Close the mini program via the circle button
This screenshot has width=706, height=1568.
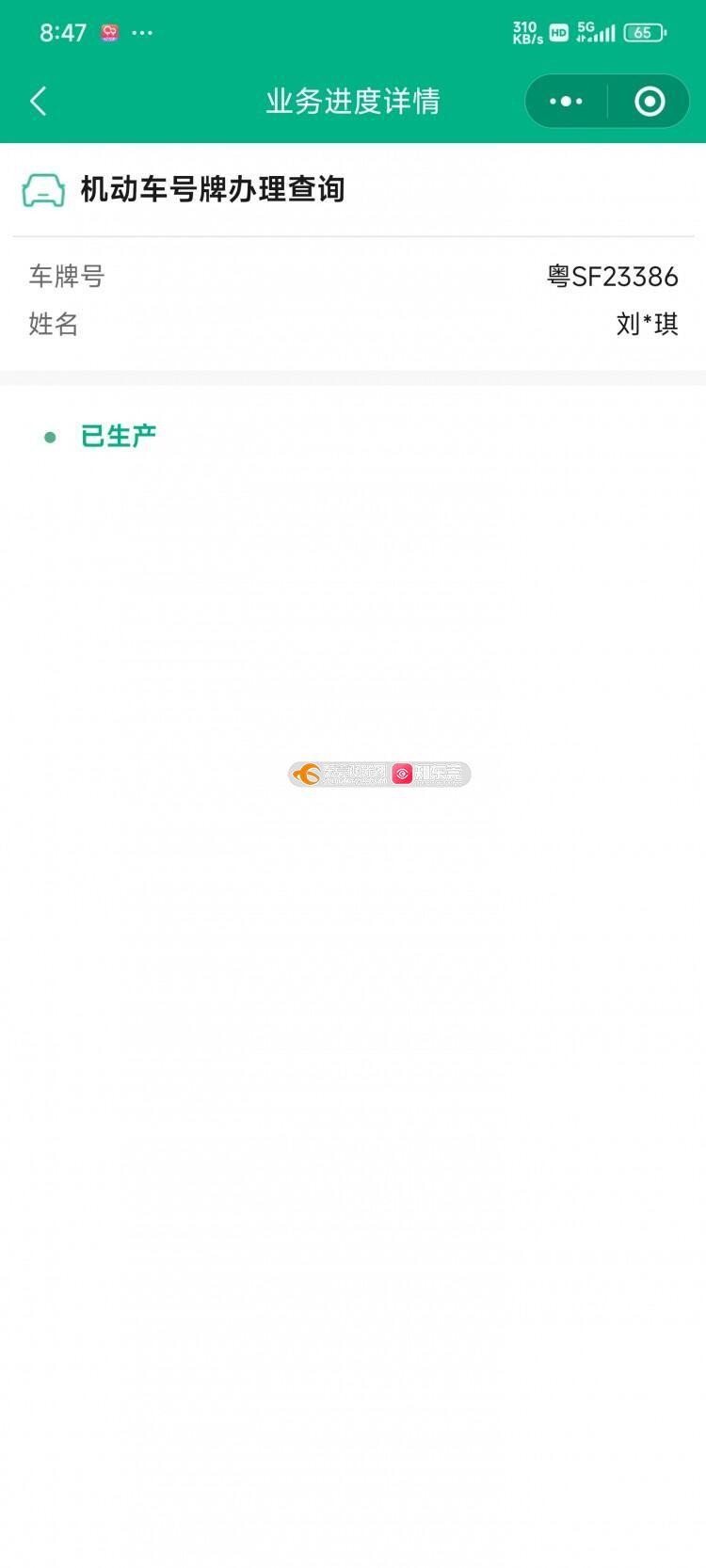click(x=650, y=102)
